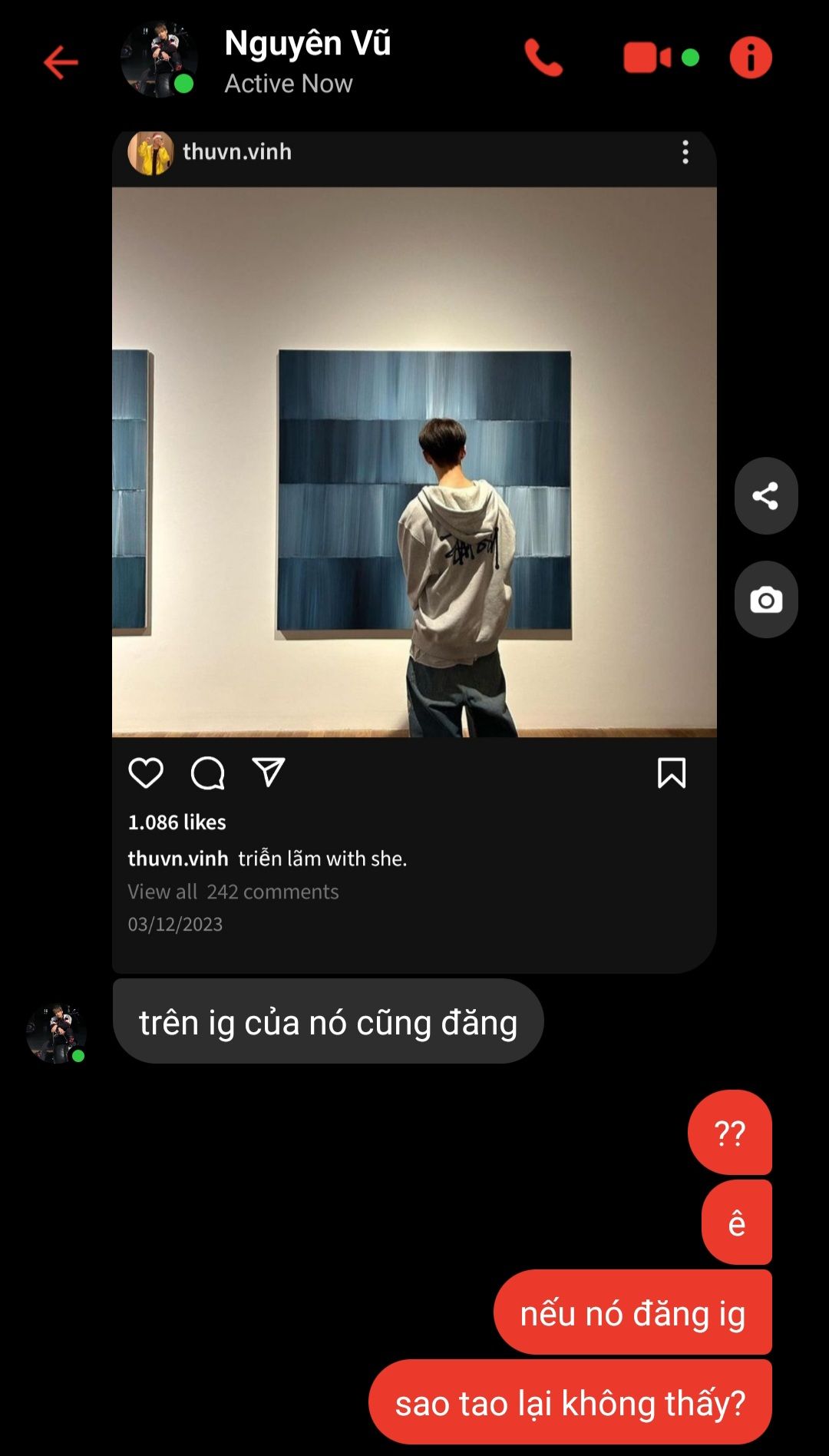The width and height of the screenshot is (829, 1456).
Task: Start a voice call with Nguyên Vũ
Action: 543,58
